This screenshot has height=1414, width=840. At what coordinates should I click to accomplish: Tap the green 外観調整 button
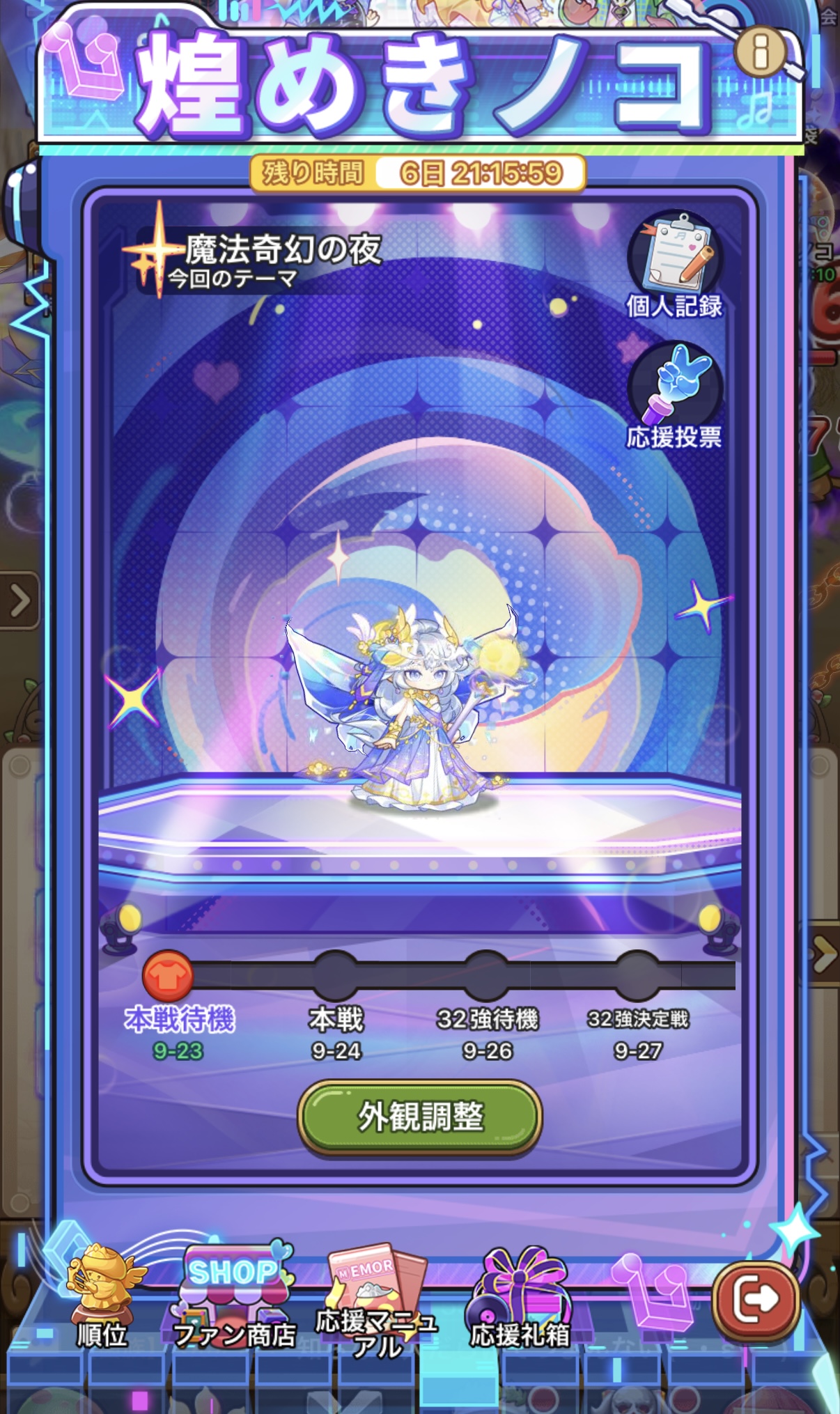[x=420, y=1117]
